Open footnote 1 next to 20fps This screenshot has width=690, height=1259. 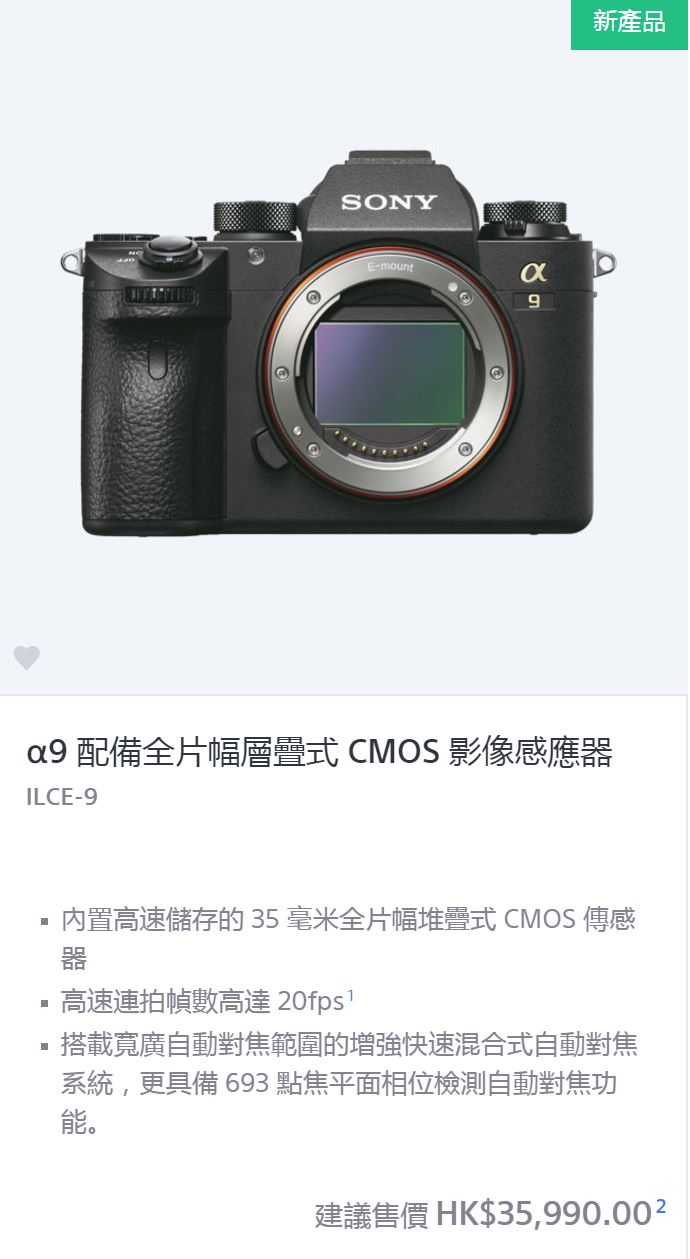tap(351, 994)
